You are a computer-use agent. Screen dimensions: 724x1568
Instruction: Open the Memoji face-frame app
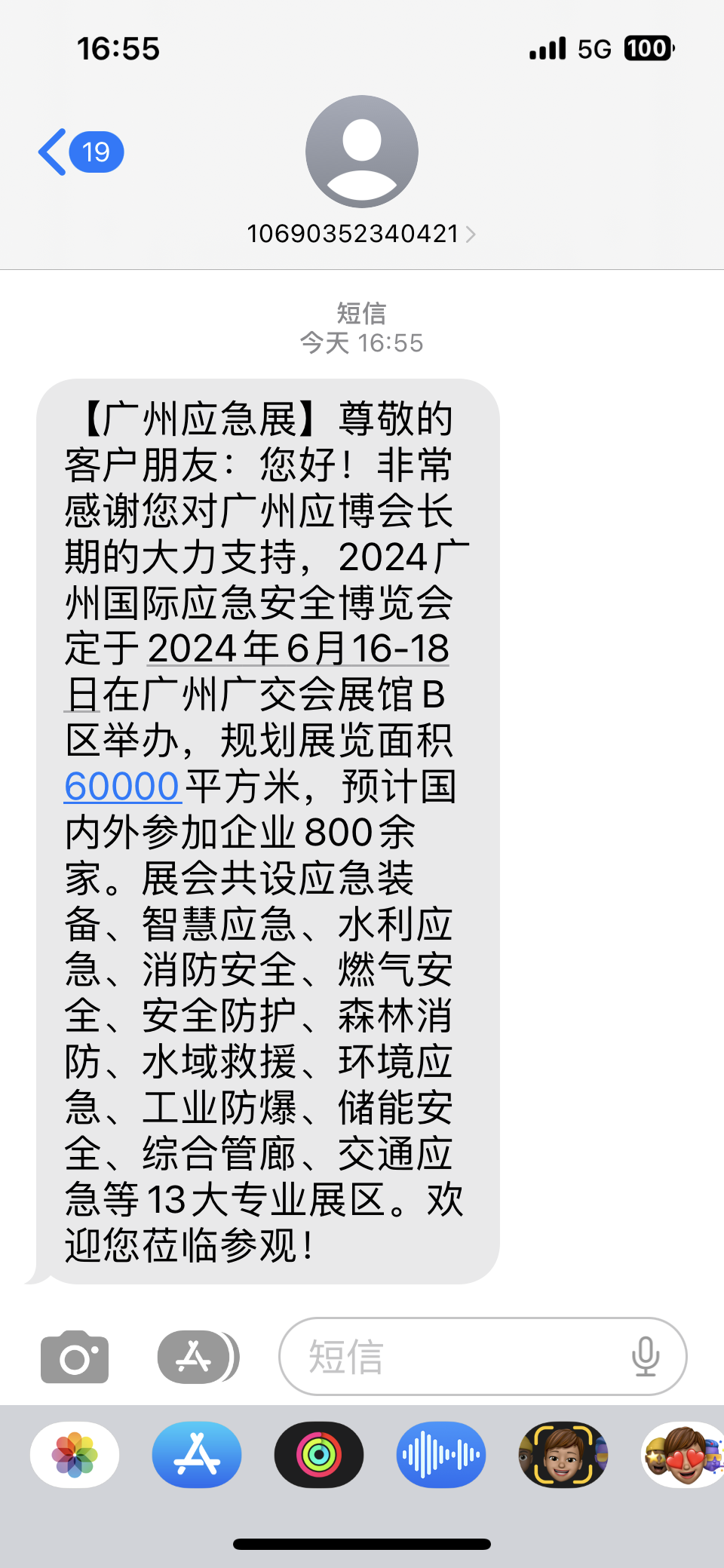coord(563,1455)
